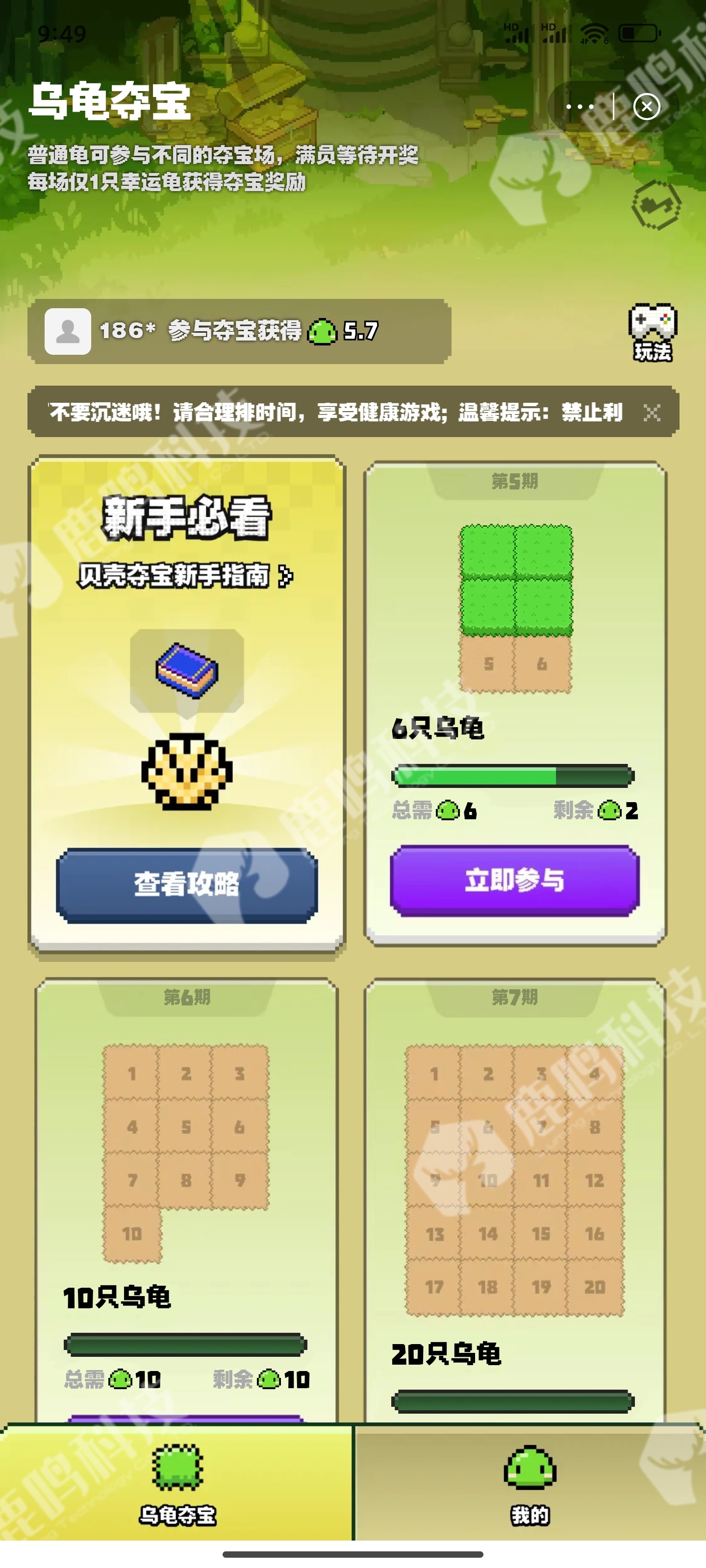Dismiss the health gaming notice banner
The width and height of the screenshot is (706, 1568).
pos(651,413)
